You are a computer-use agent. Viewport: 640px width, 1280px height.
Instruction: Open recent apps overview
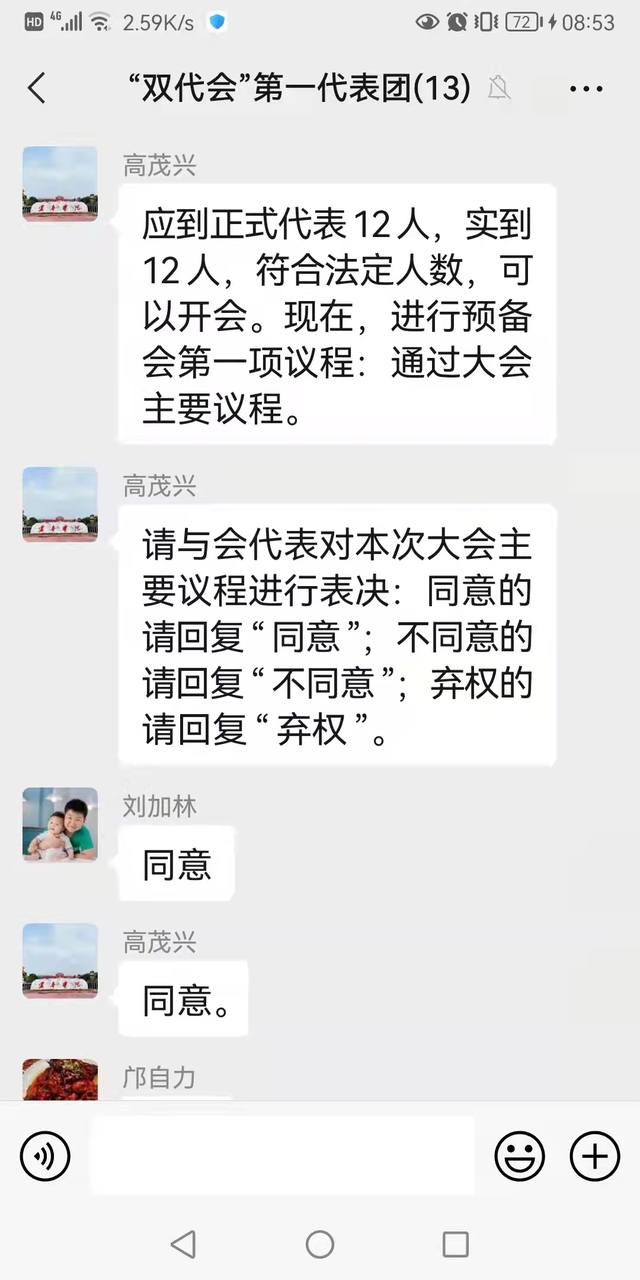click(x=455, y=1244)
